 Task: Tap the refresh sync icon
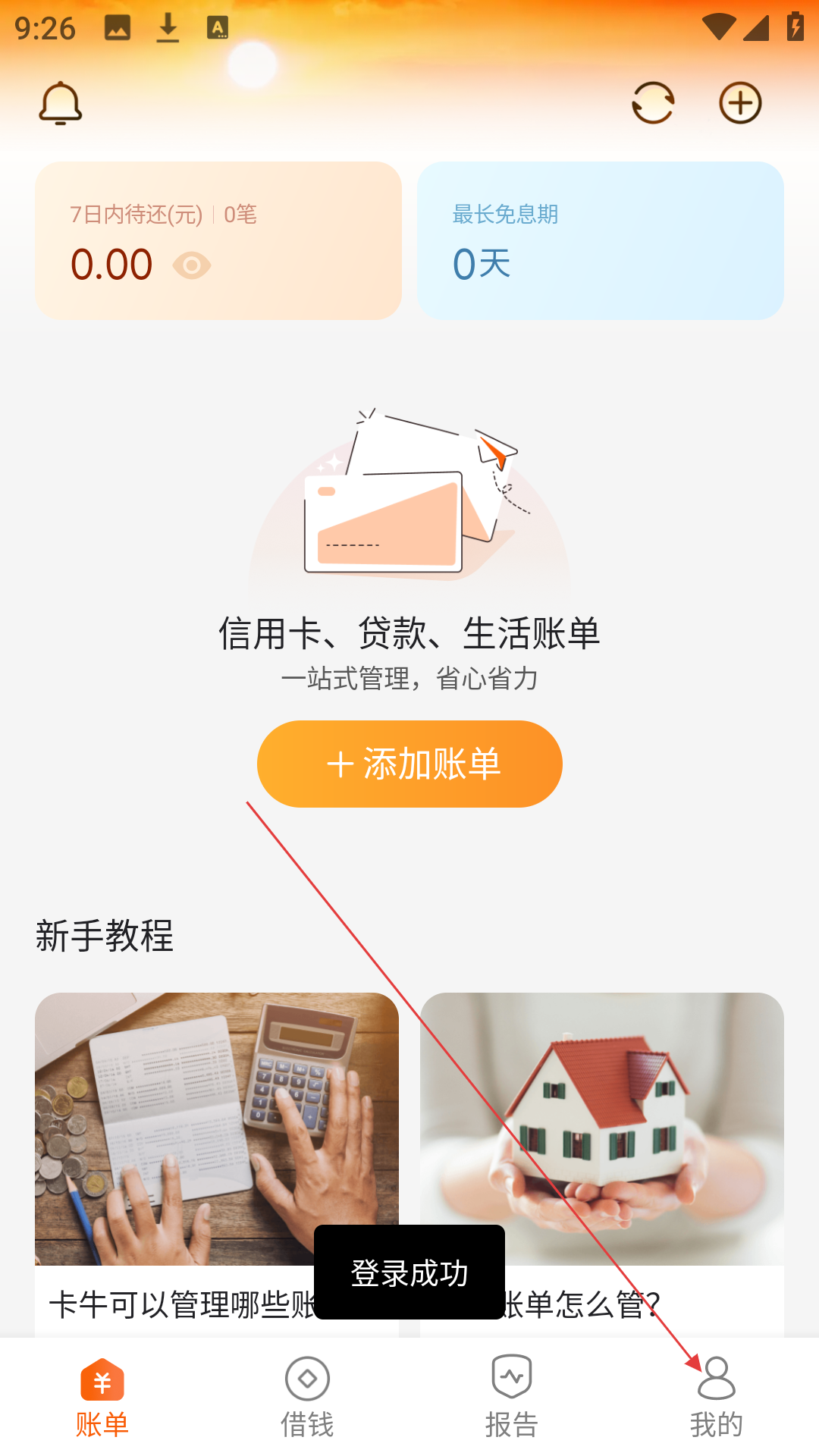pos(653,103)
